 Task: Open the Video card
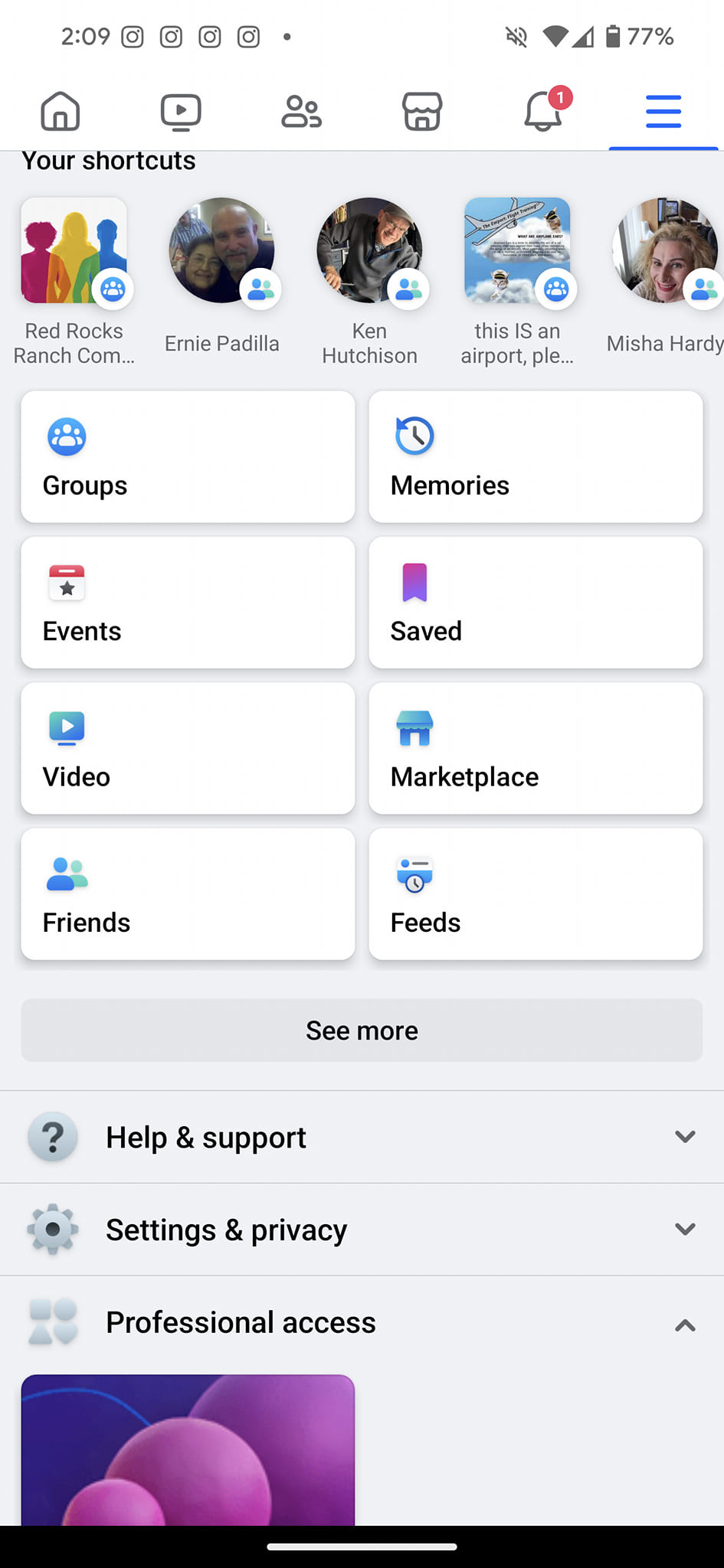188,748
